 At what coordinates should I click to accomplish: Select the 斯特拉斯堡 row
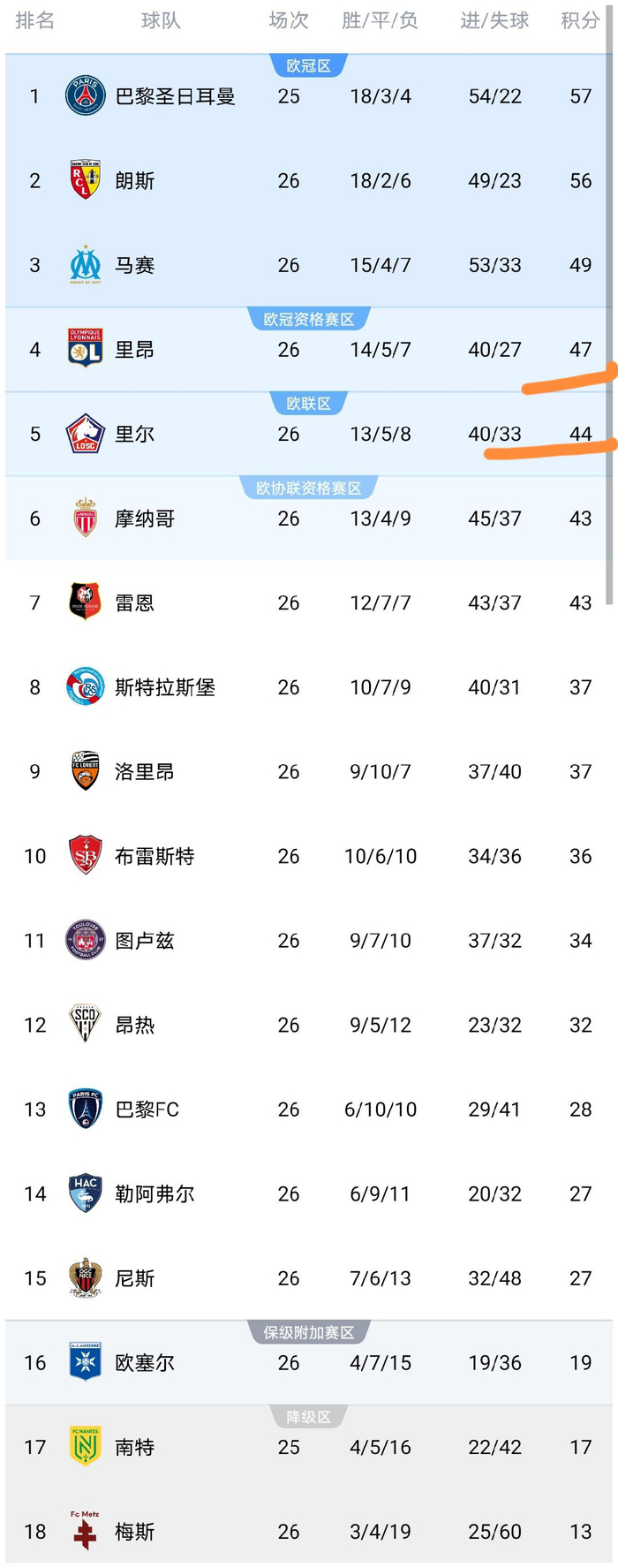[164, 687]
